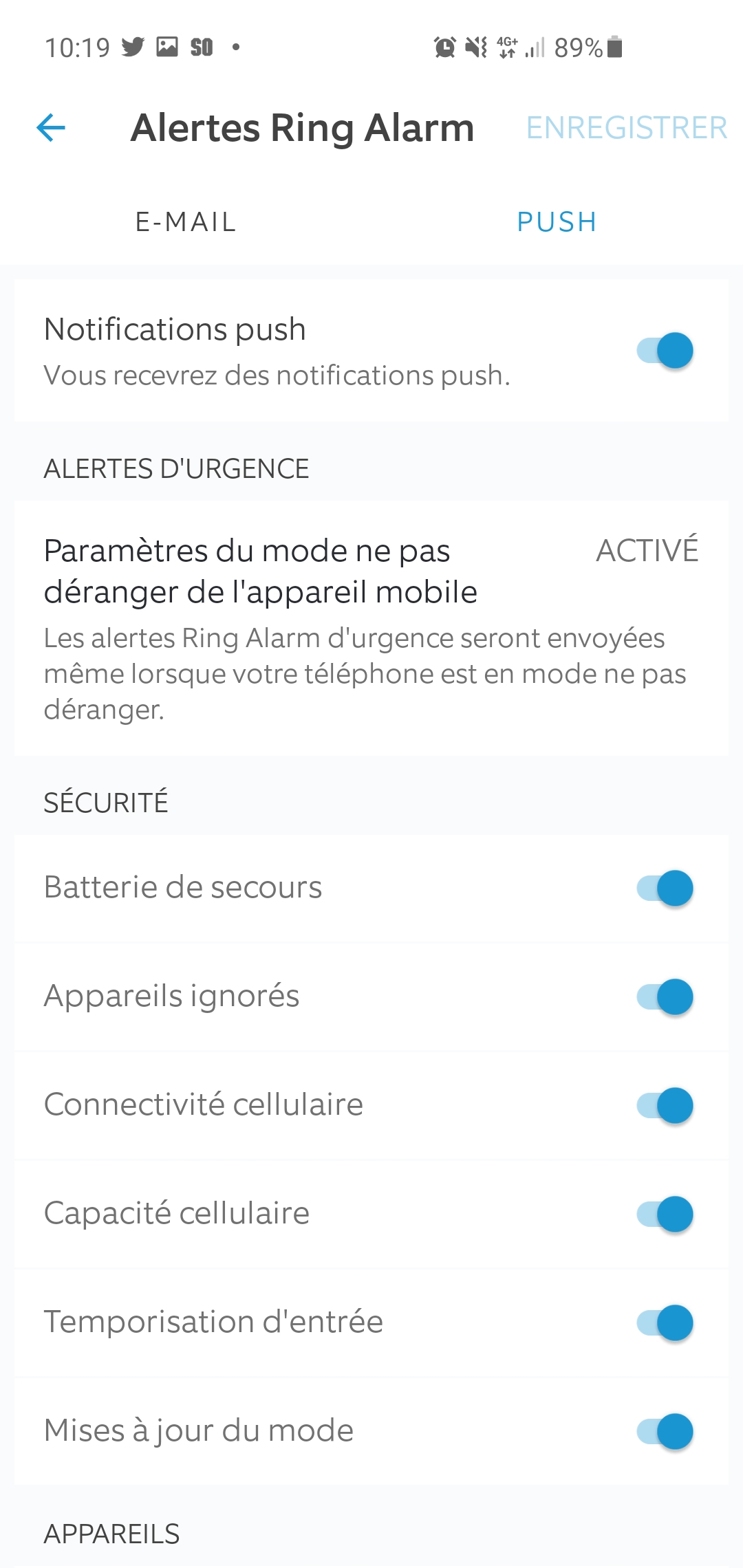Toggle the Connectivité cellulaire switch
The width and height of the screenshot is (743, 1568).
[x=665, y=1105]
